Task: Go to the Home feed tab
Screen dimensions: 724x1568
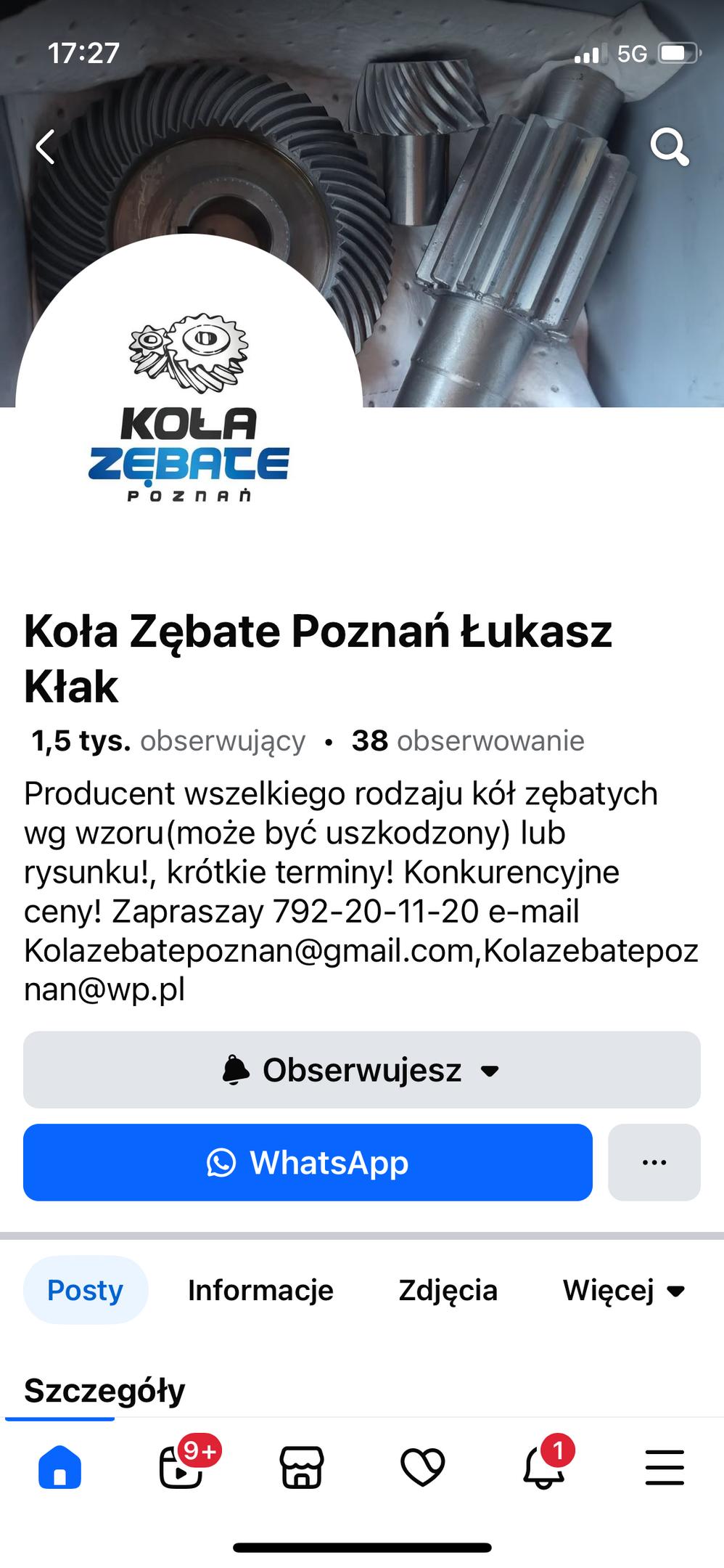Action: (x=59, y=1467)
